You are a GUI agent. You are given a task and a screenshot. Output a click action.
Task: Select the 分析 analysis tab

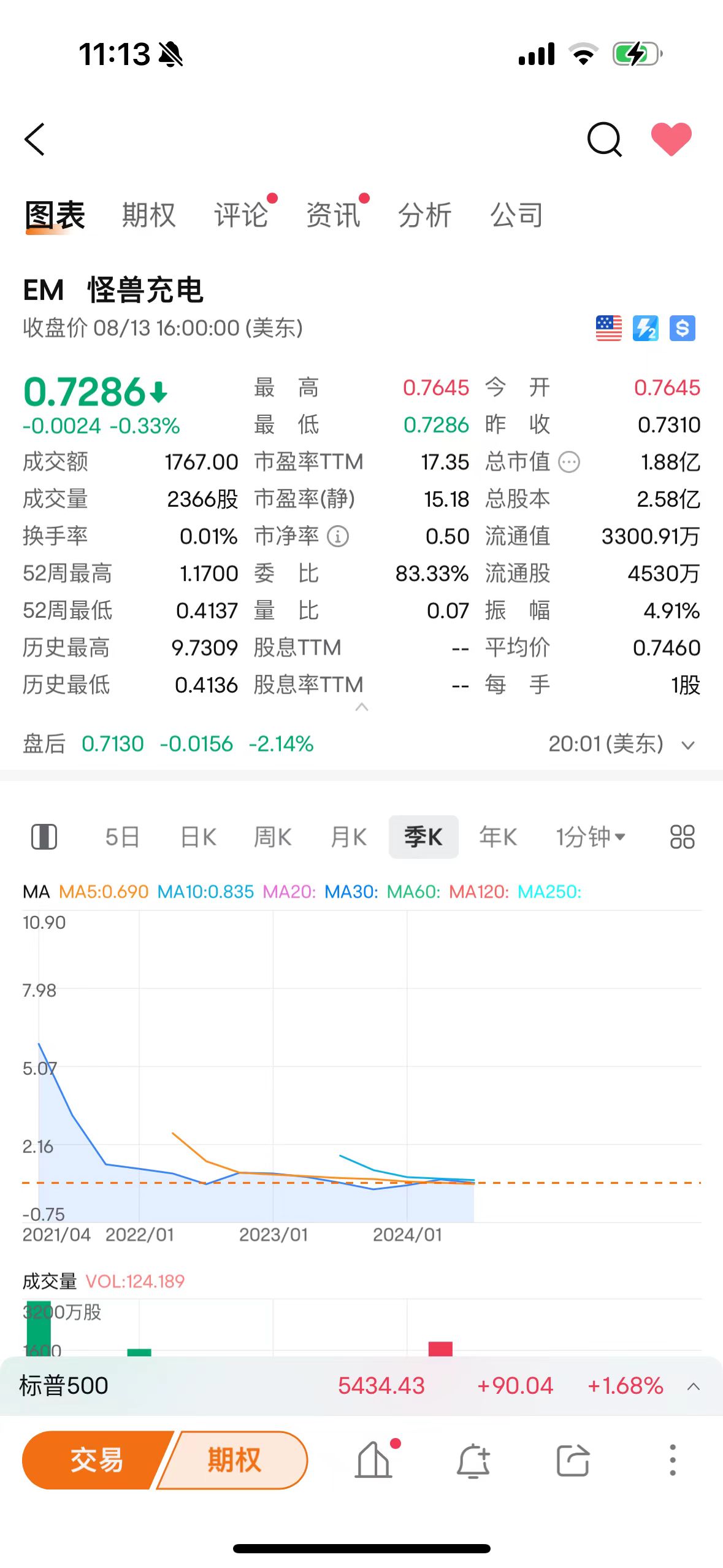coord(425,215)
